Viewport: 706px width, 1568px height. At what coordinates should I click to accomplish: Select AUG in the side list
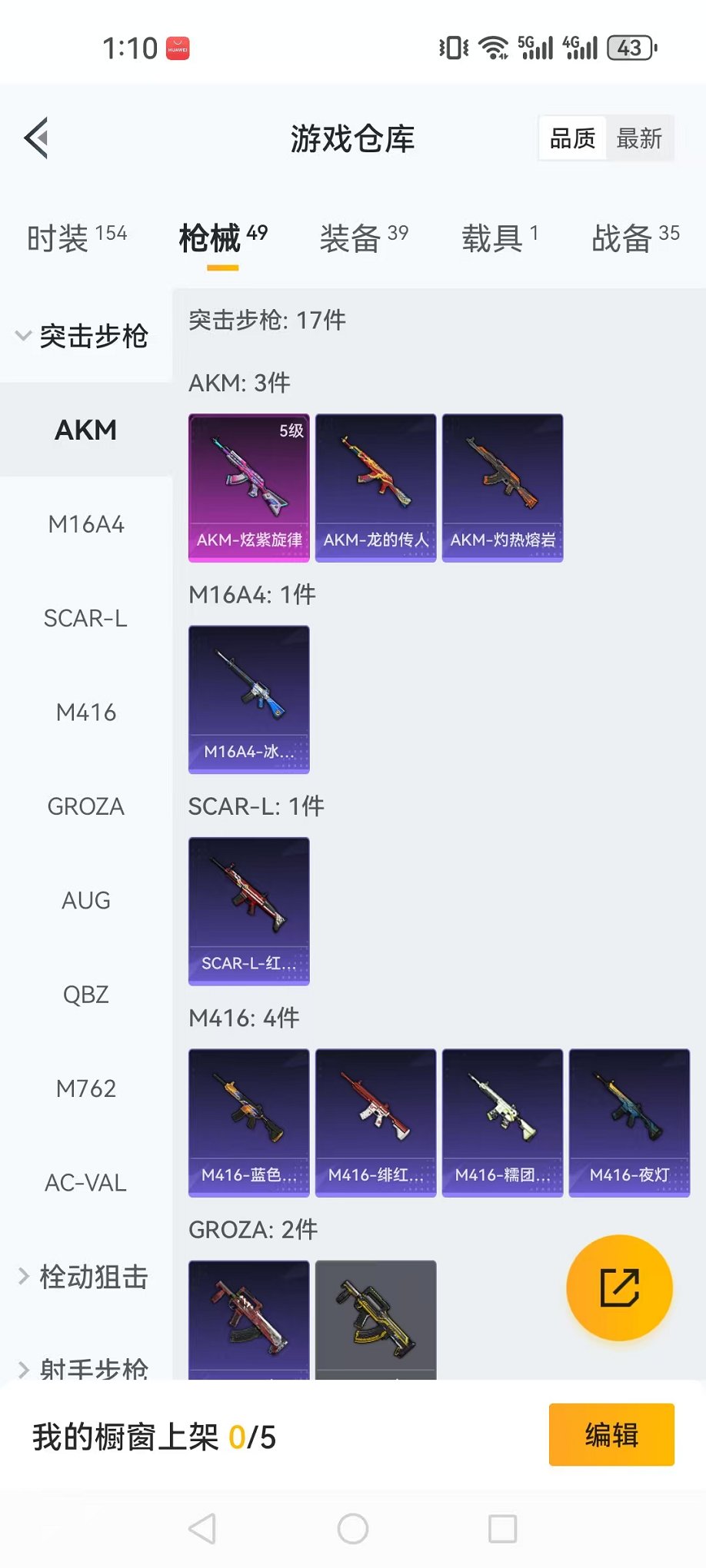(86, 900)
